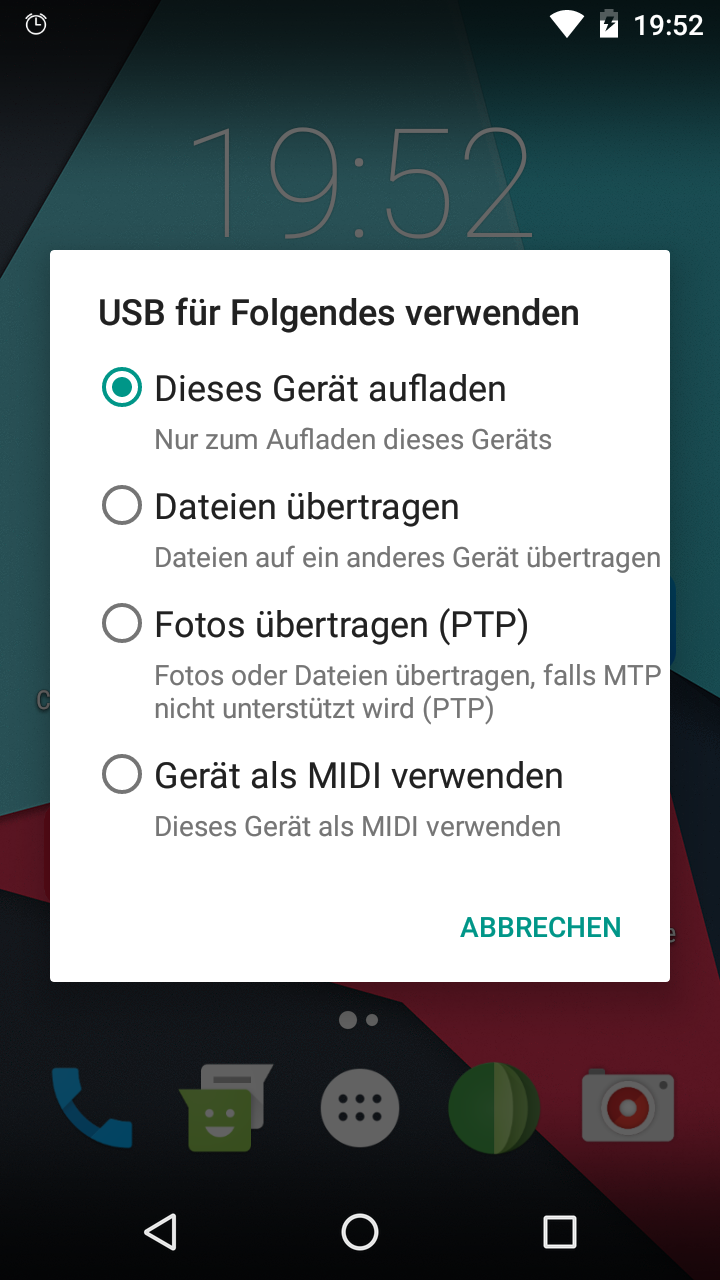Tap the 19:52 clock in status bar

coord(666,24)
